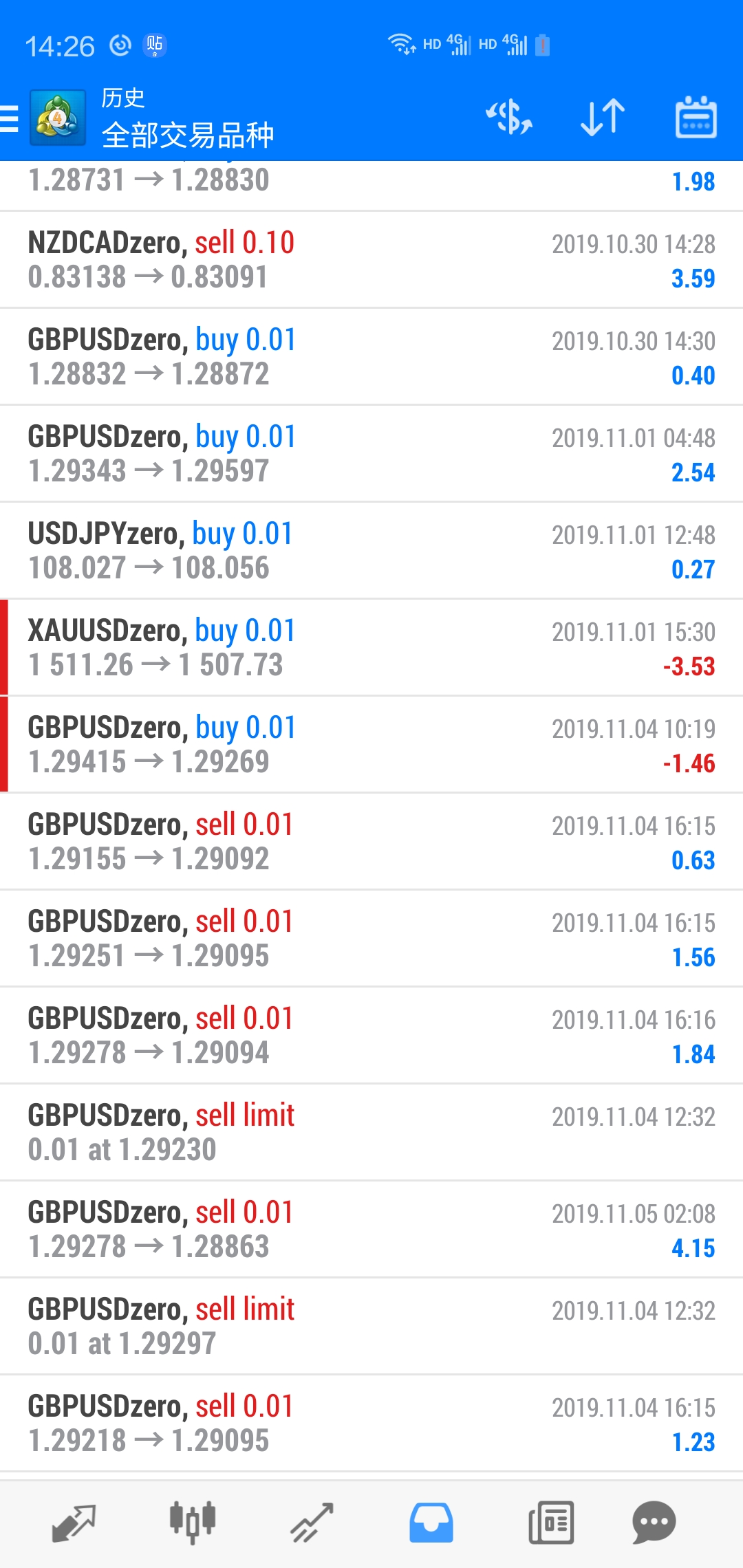Image resolution: width=743 pixels, height=1568 pixels.
Task: Open the sort order options
Action: [x=603, y=117]
